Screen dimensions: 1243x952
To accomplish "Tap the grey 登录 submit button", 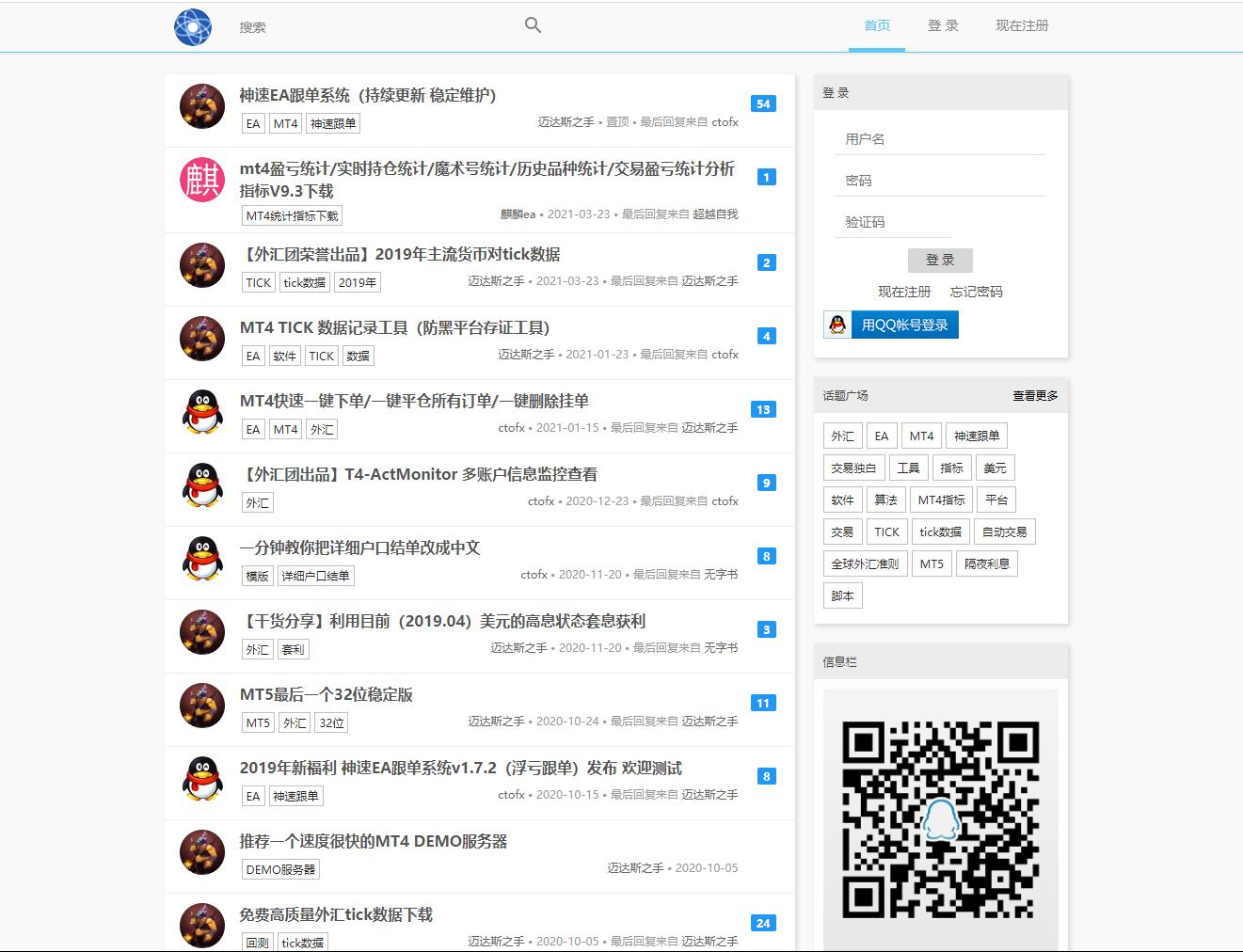I will click(x=940, y=260).
